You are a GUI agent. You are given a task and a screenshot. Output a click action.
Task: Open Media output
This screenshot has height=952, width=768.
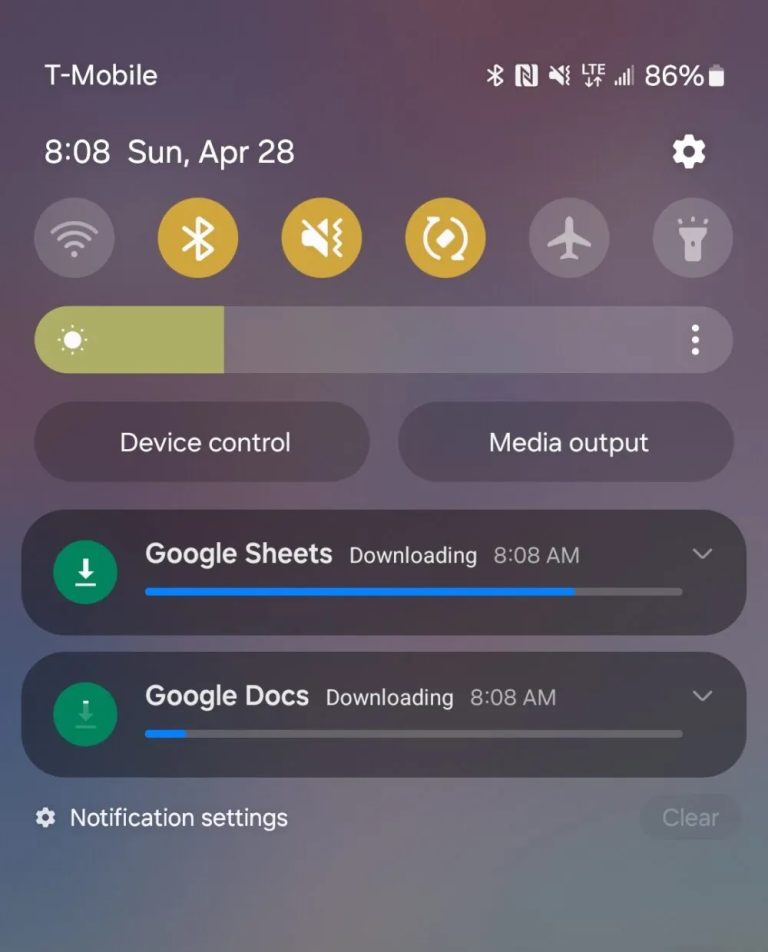[567, 442]
